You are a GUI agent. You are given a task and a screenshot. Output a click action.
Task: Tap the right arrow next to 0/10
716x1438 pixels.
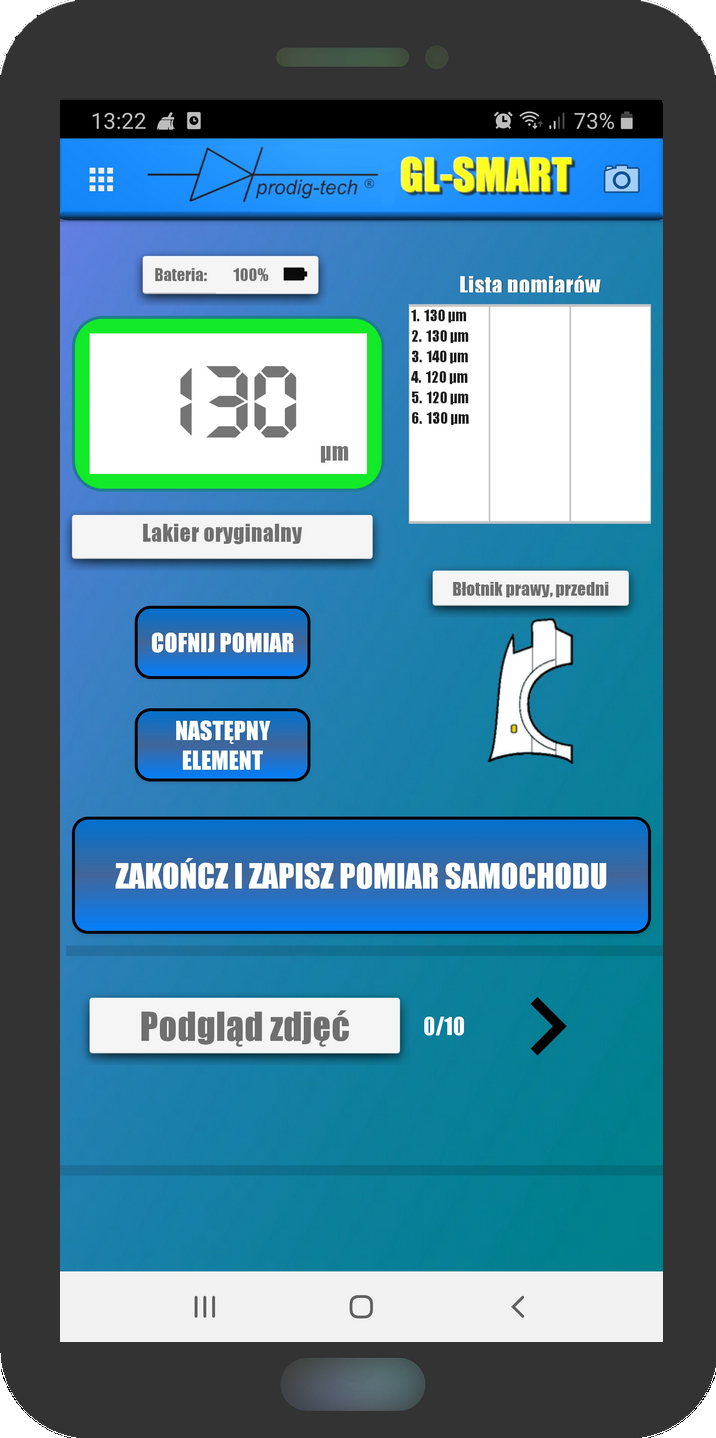click(548, 1026)
